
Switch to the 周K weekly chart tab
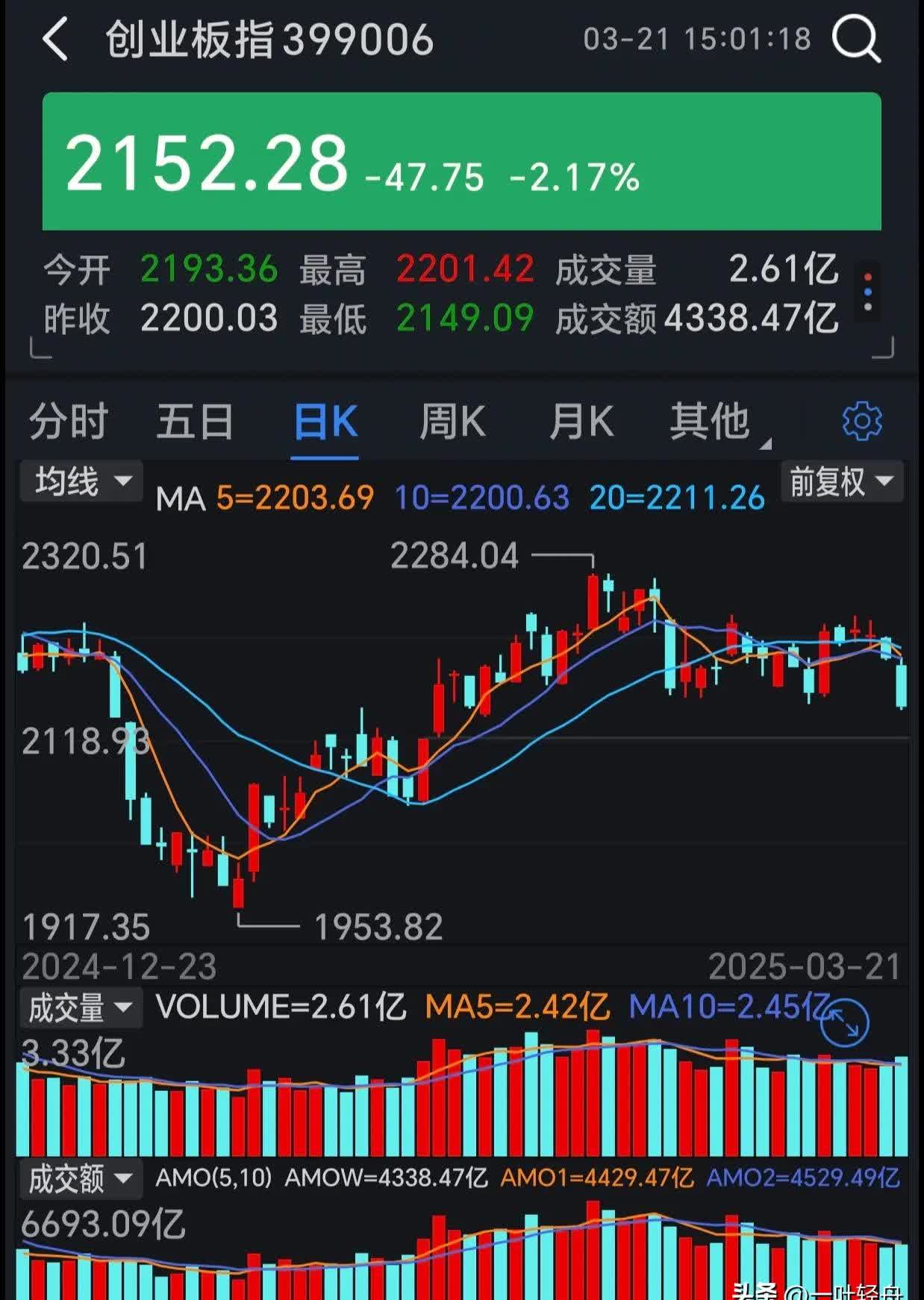(x=453, y=422)
